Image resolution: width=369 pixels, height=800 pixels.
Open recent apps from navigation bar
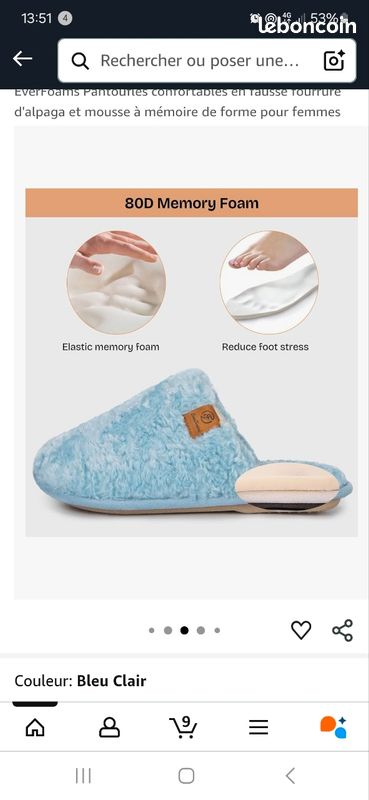(83, 776)
